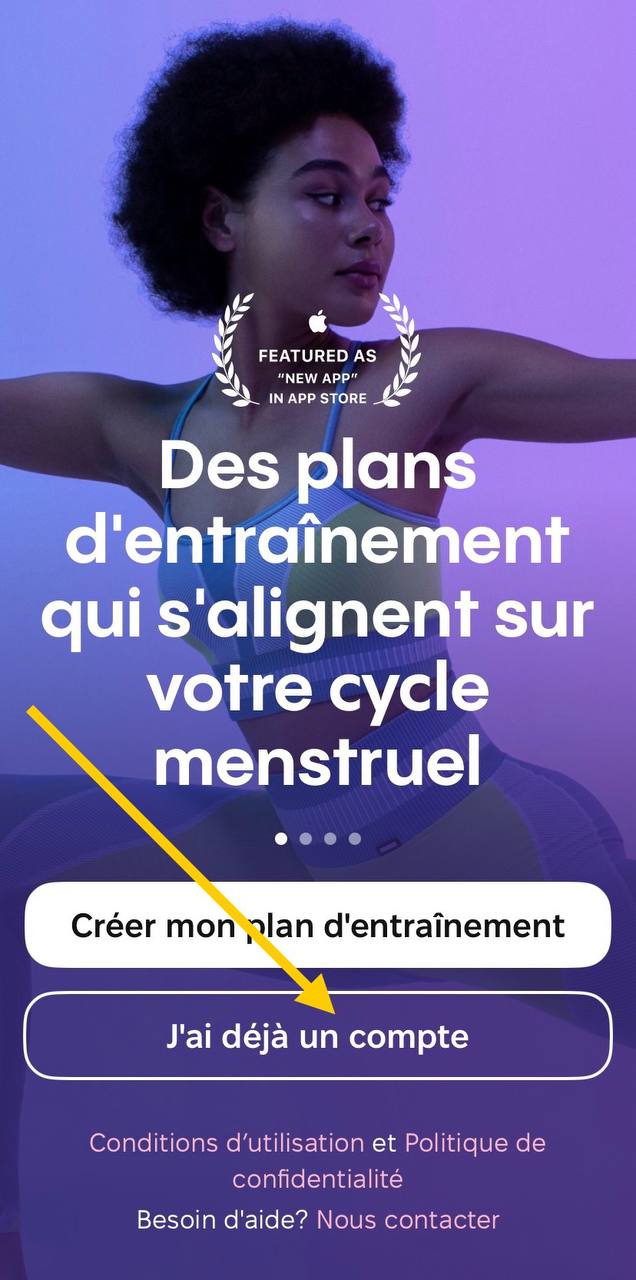Select J'ai déjà un compte
This screenshot has height=1280, width=636.
click(x=318, y=1036)
